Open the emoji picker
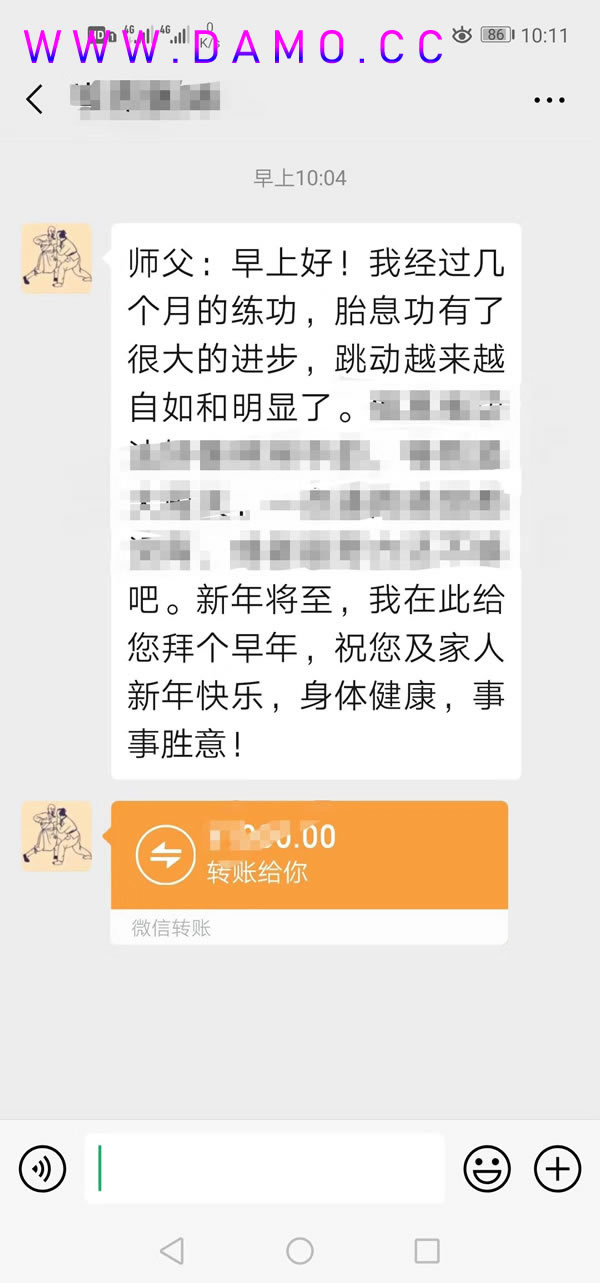Screen dimensions: 600x1283 486,1168
